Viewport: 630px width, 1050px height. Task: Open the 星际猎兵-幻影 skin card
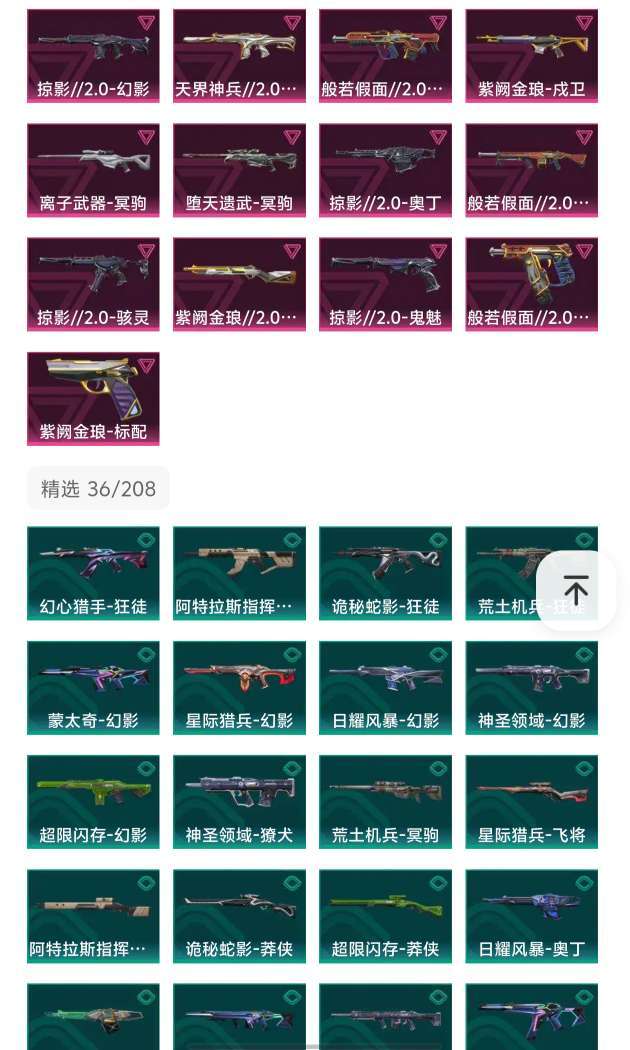[239, 687]
